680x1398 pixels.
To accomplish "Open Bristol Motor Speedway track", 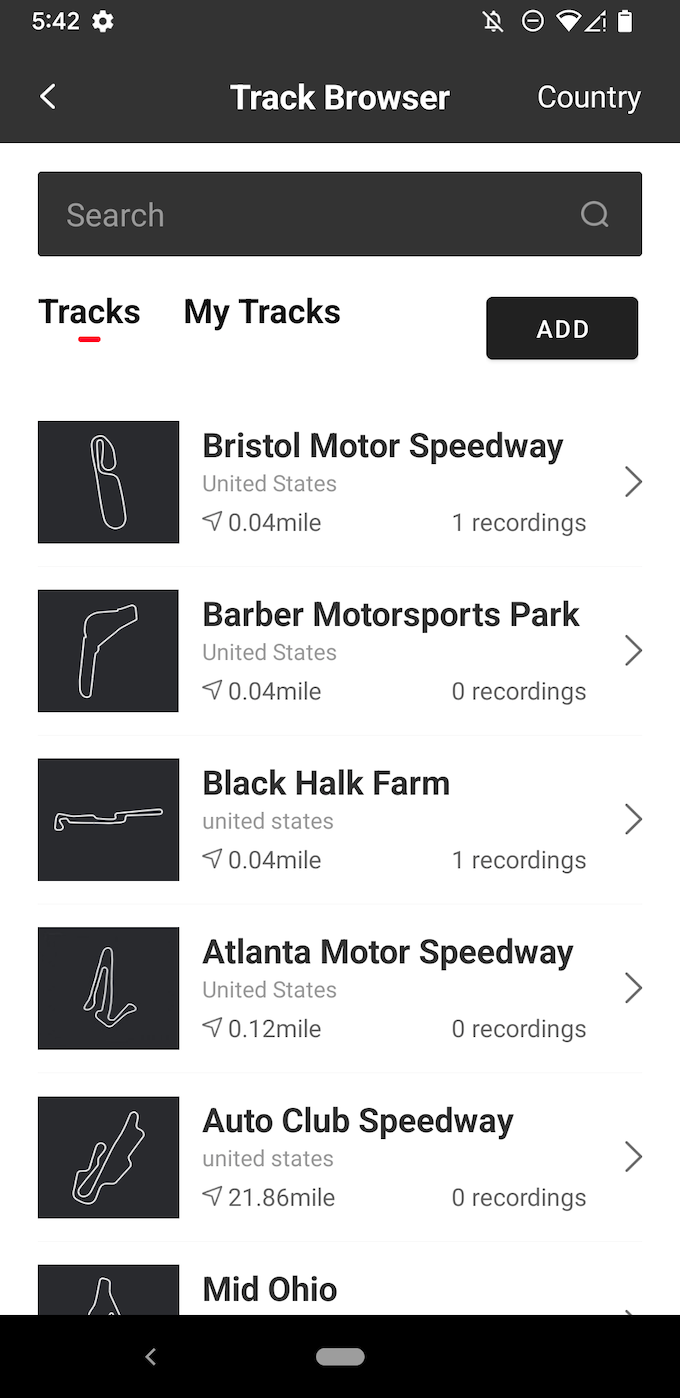I will click(x=340, y=482).
